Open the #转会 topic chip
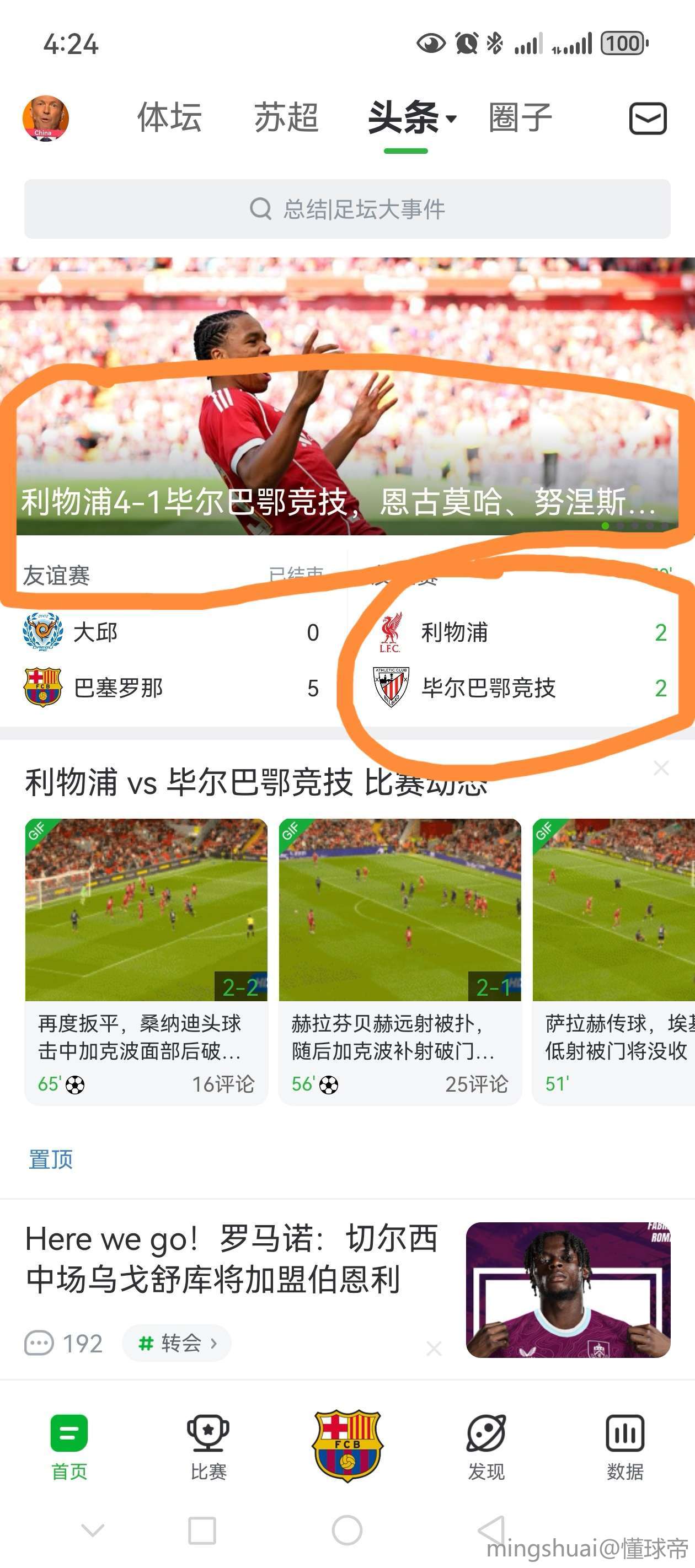 (x=177, y=1343)
